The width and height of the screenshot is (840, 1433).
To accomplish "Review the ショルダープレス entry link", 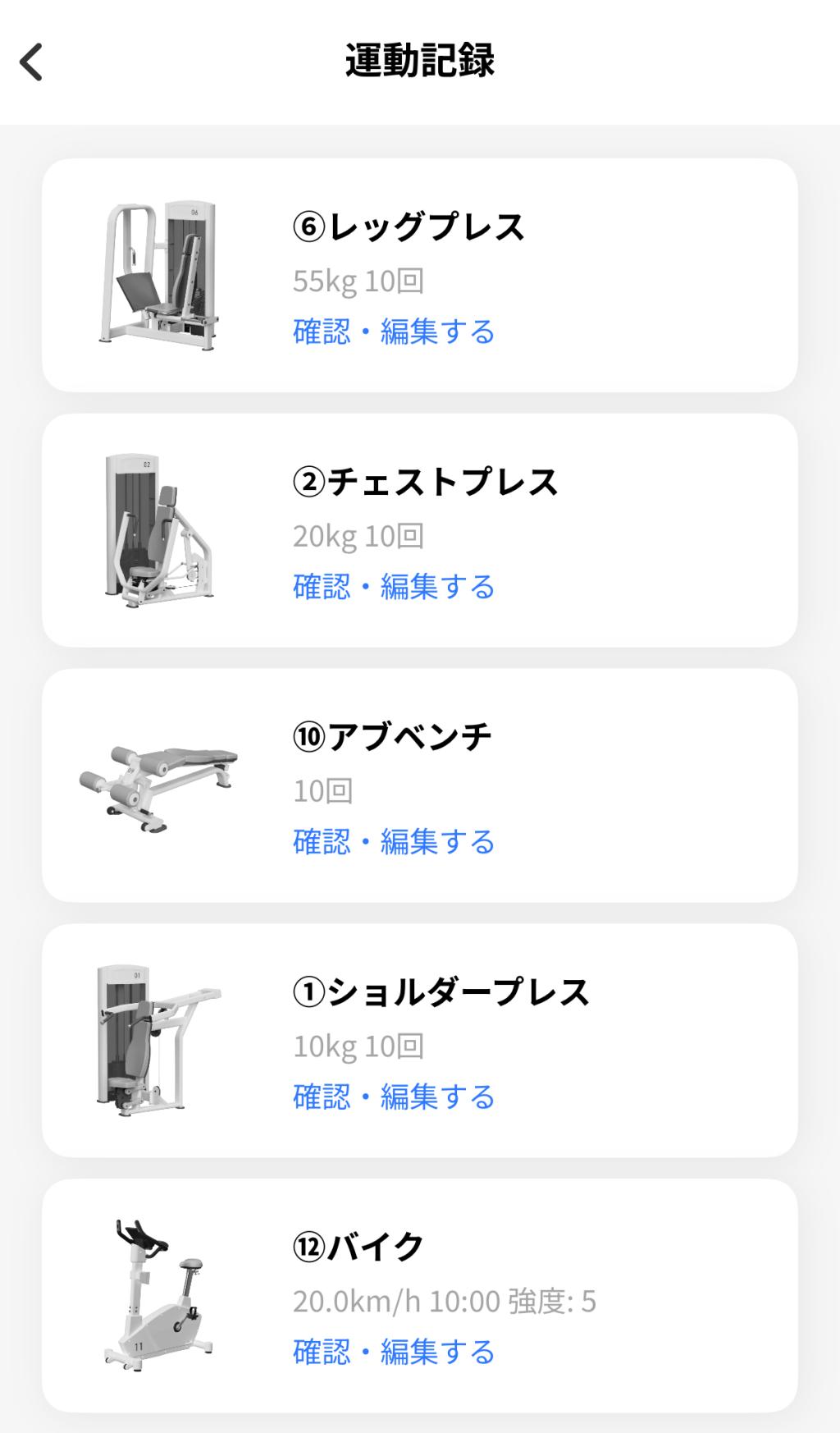I will point(394,1097).
